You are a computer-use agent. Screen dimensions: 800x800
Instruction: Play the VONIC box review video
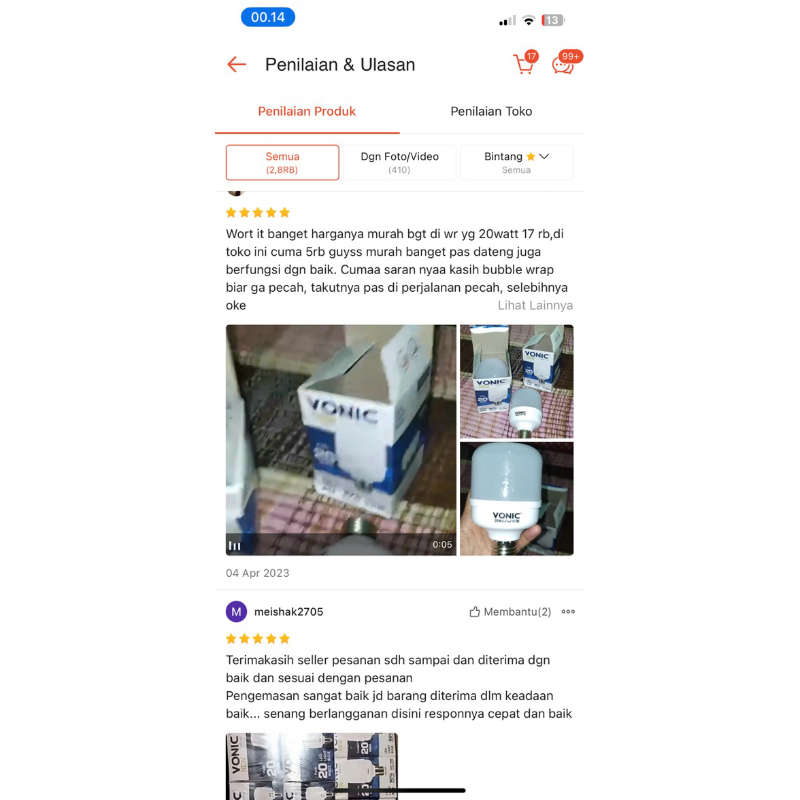pos(341,440)
